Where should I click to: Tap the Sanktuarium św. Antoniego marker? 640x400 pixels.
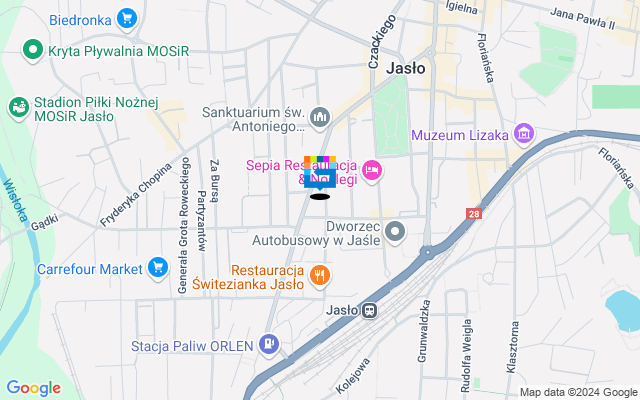click(x=320, y=118)
